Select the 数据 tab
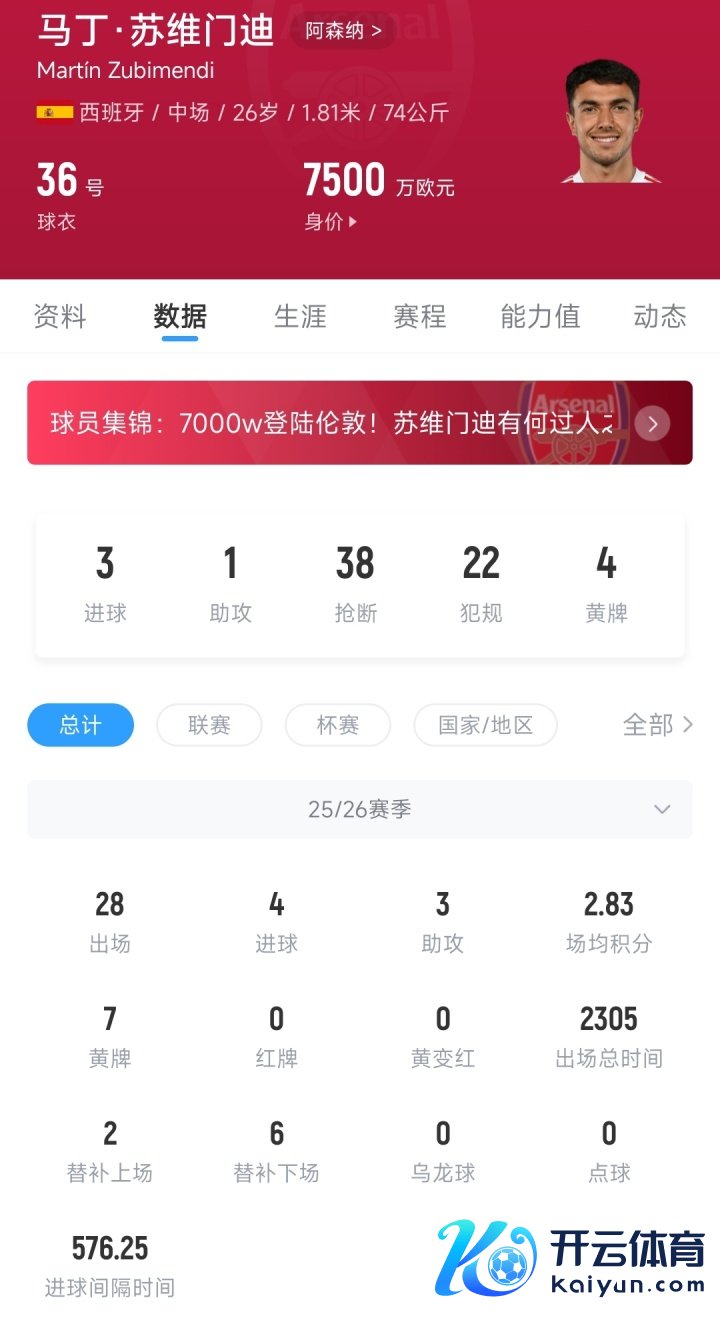This screenshot has width=720, height=1318. pos(180,317)
